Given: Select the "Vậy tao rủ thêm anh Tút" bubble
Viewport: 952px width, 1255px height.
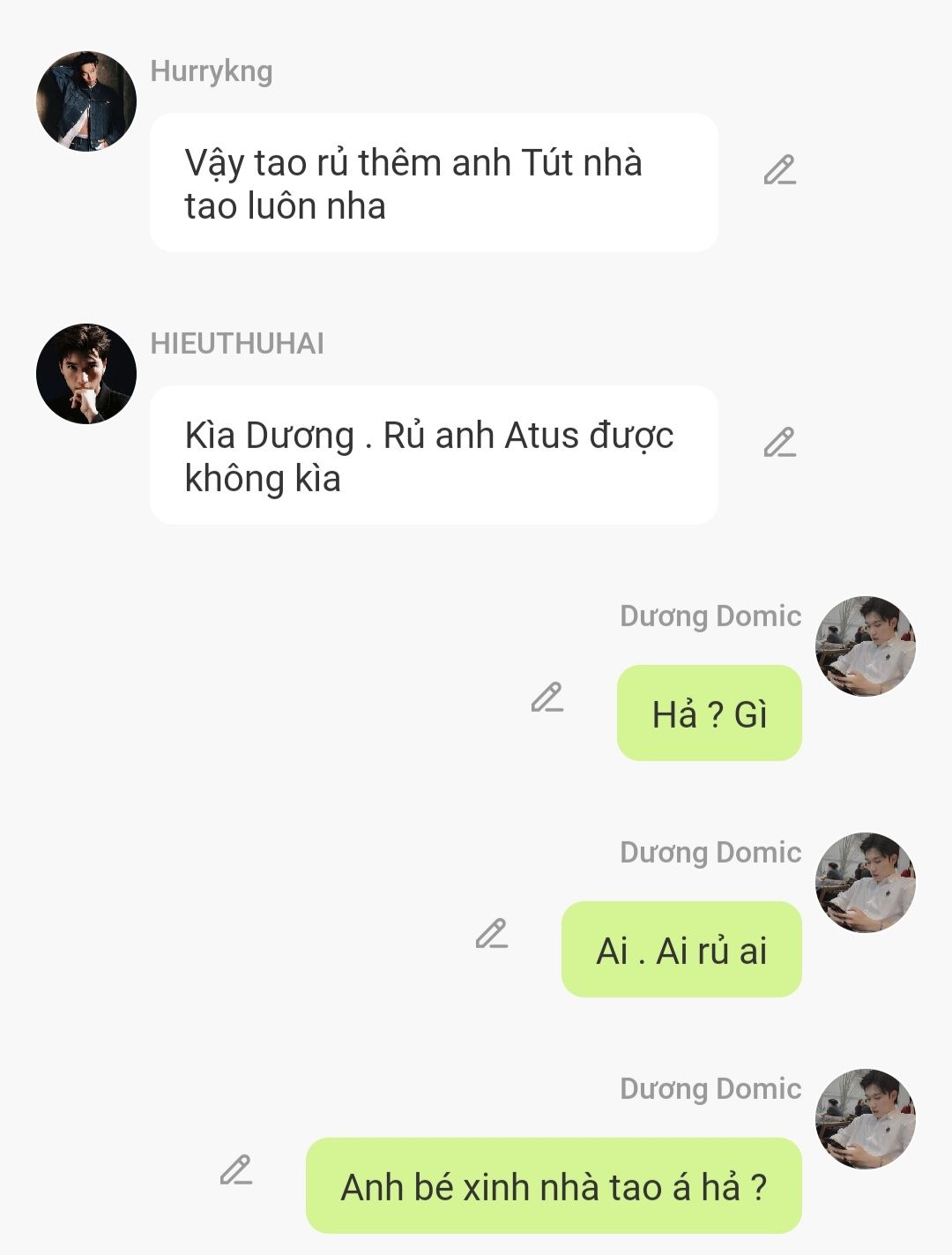Looking at the screenshot, I should point(434,183).
